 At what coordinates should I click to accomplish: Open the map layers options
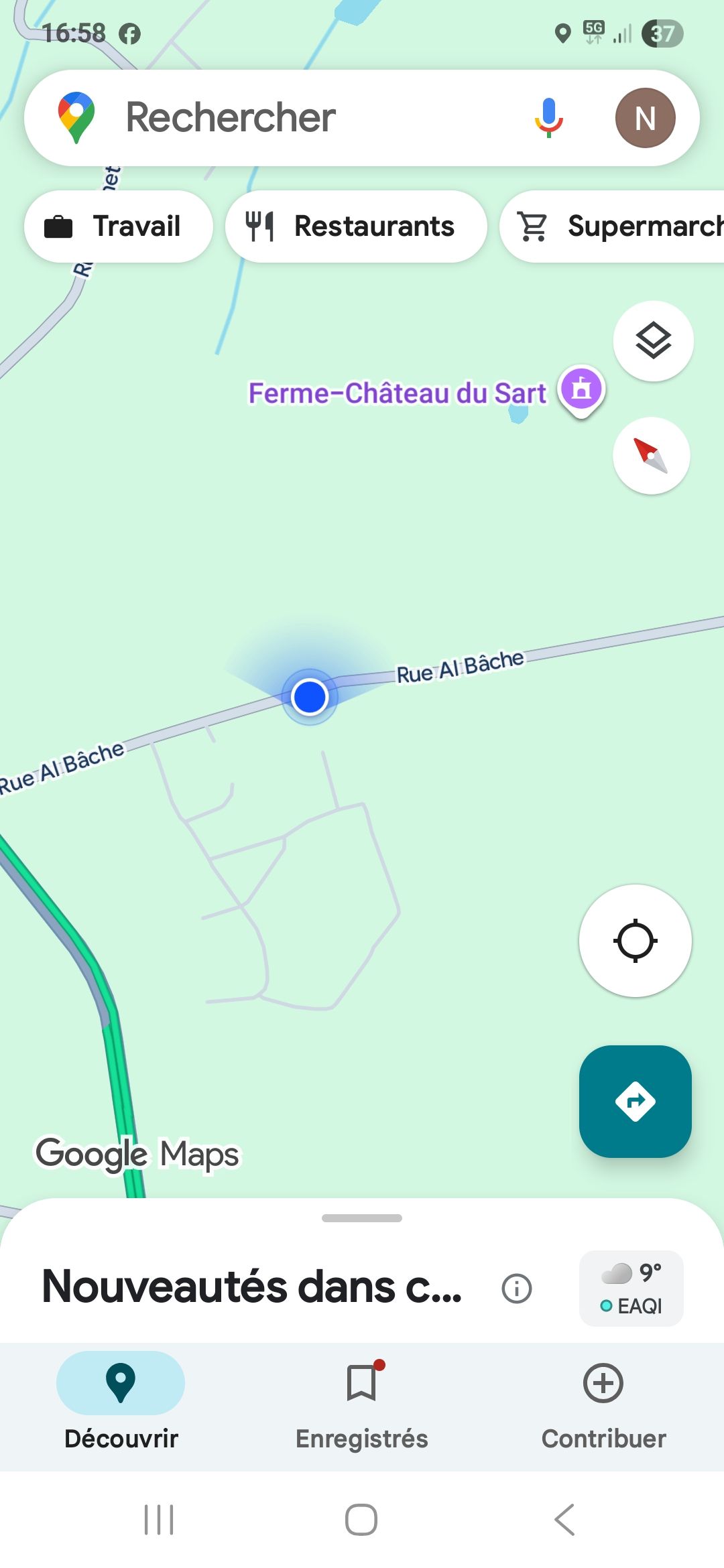(x=653, y=341)
